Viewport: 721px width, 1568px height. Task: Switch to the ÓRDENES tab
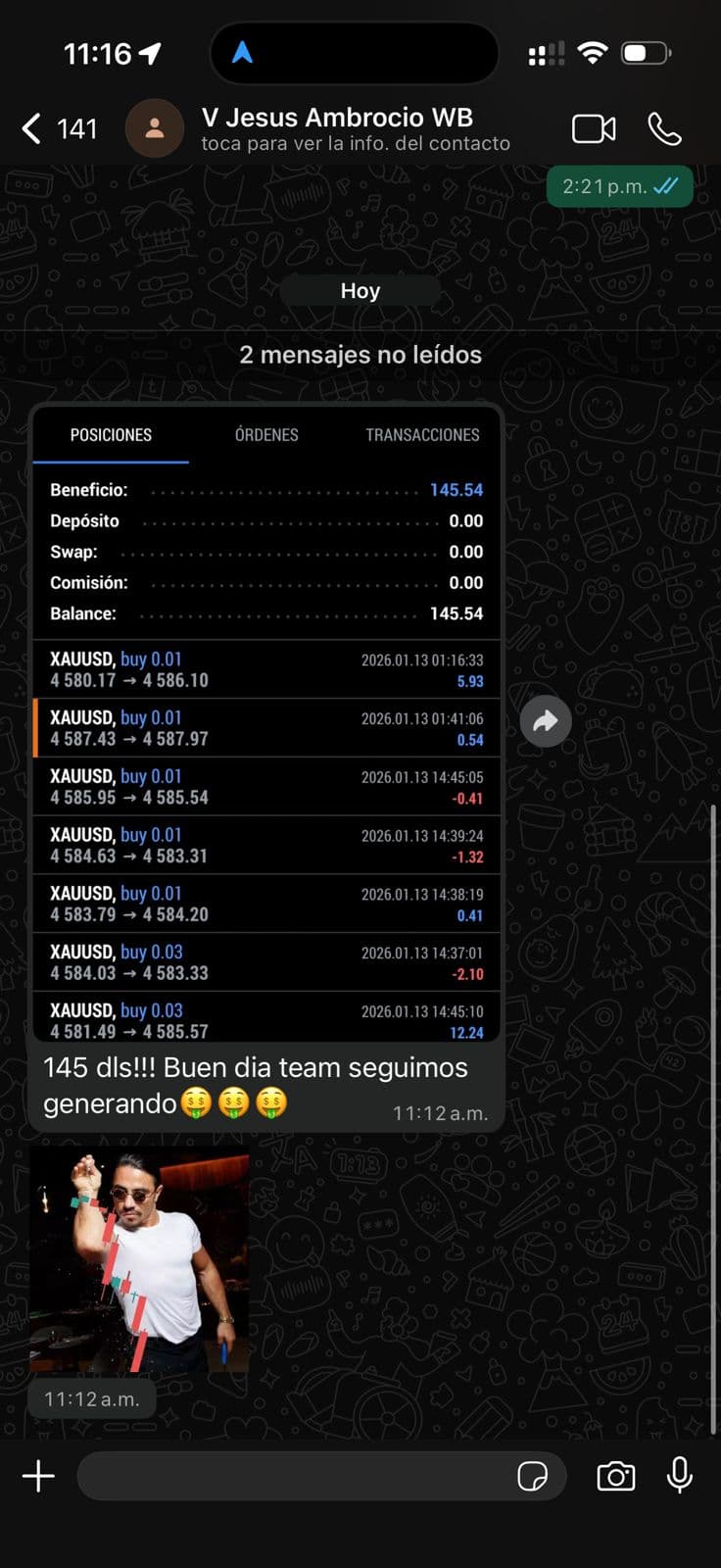point(265,434)
